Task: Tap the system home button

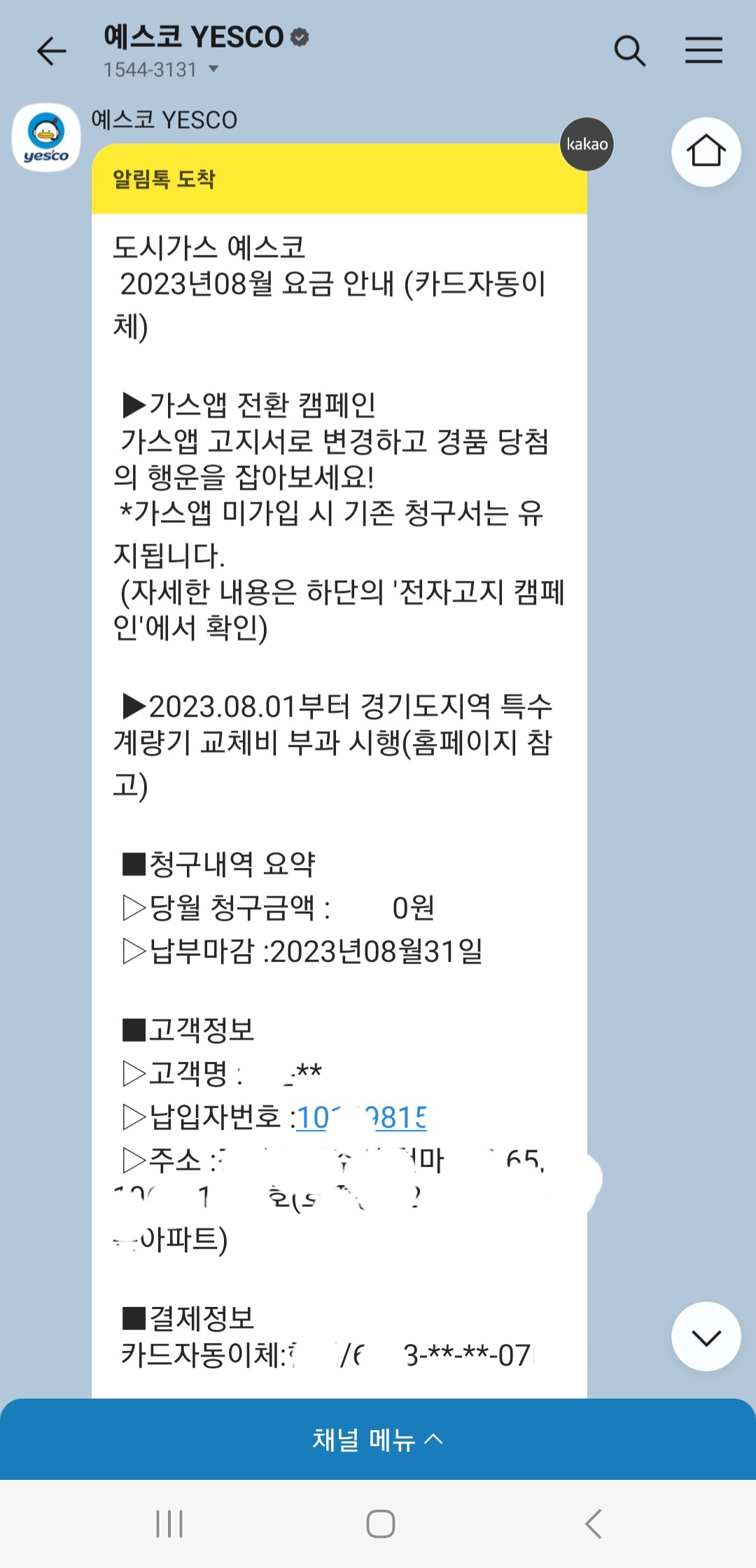Action: pos(381,1524)
